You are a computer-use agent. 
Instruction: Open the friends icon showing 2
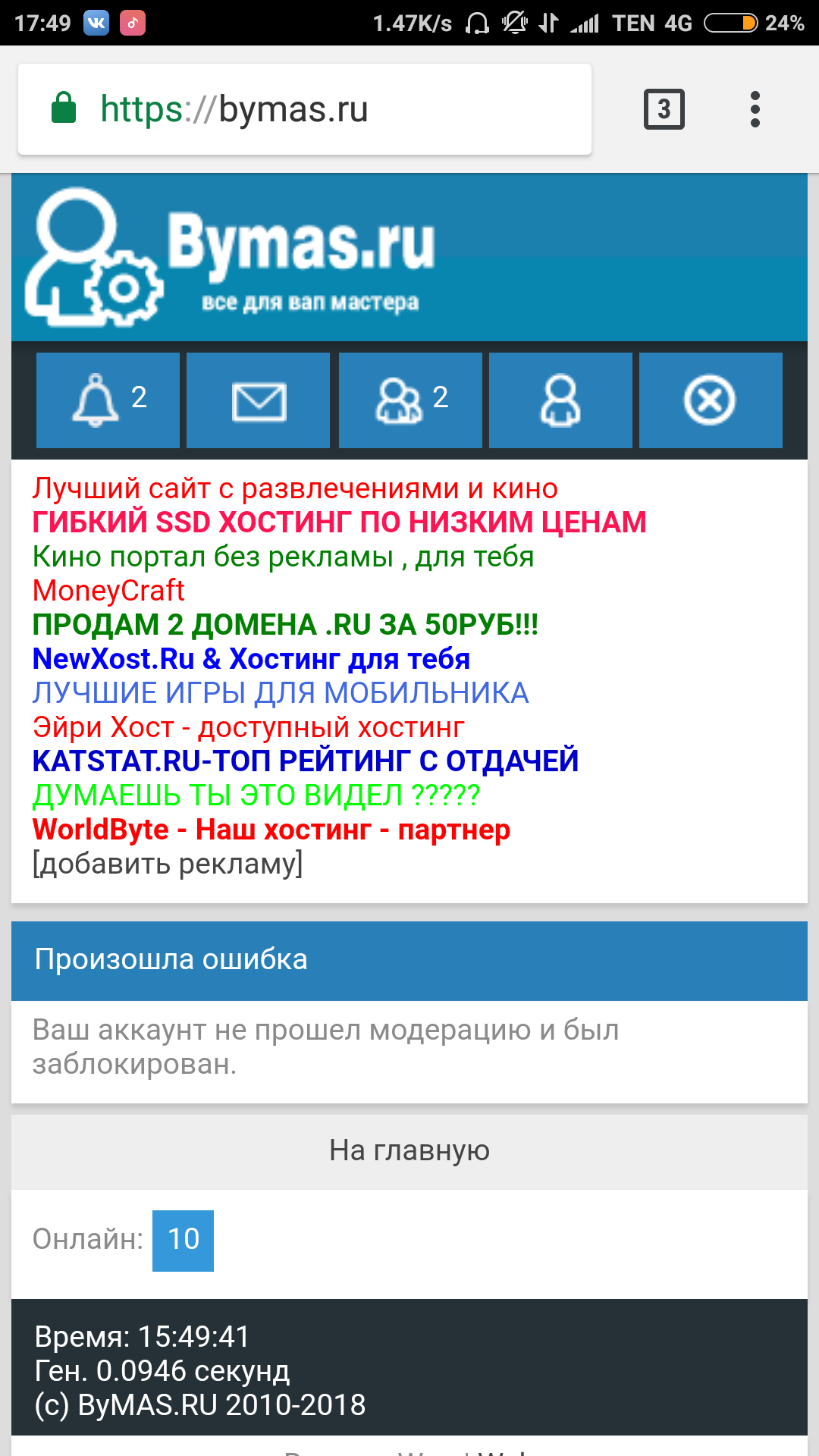coord(409,400)
